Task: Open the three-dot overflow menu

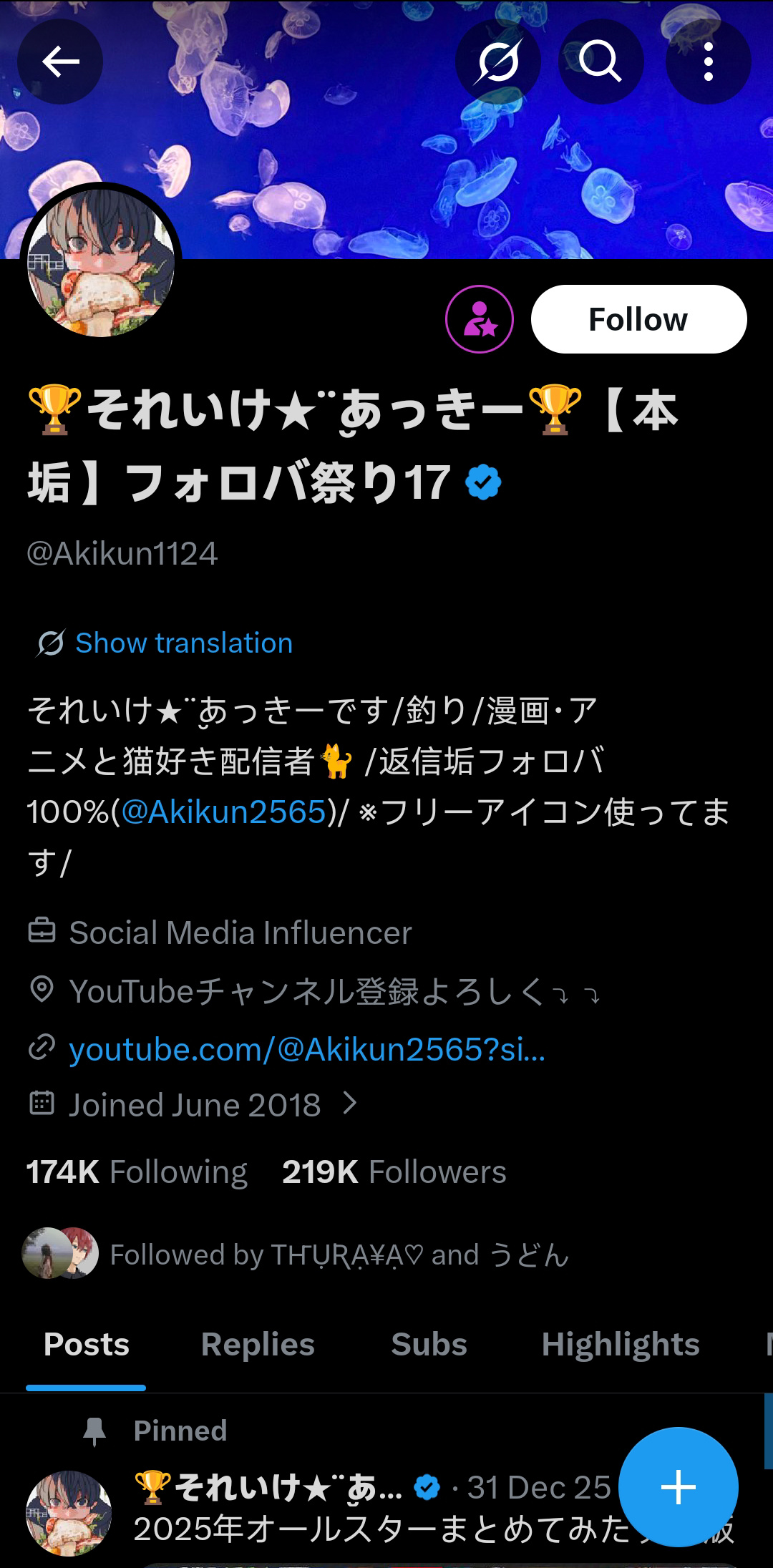Action: click(x=708, y=62)
